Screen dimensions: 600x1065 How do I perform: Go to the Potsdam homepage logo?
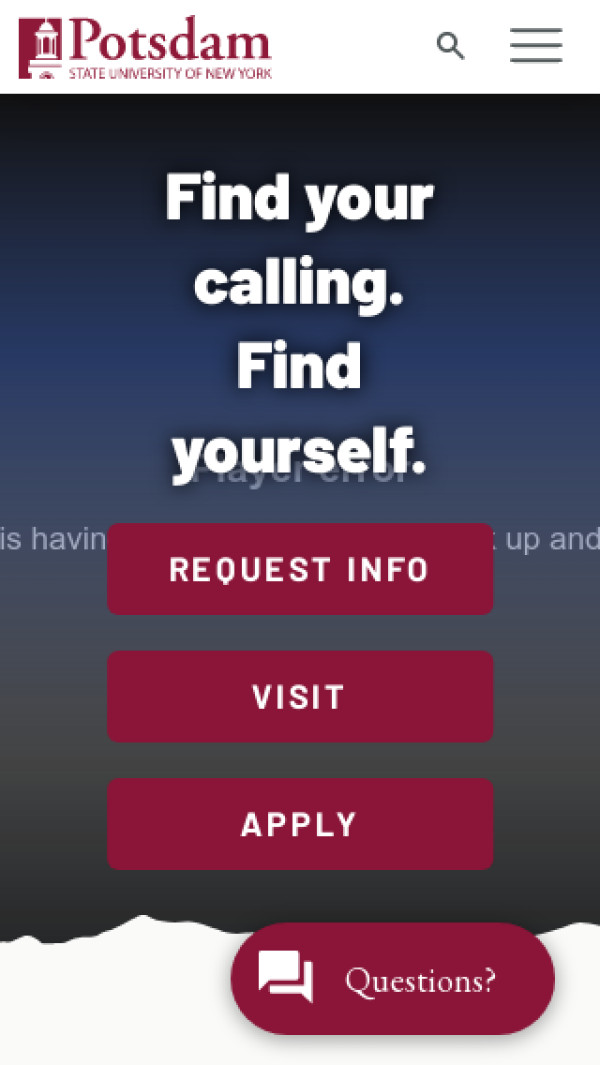(145, 47)
